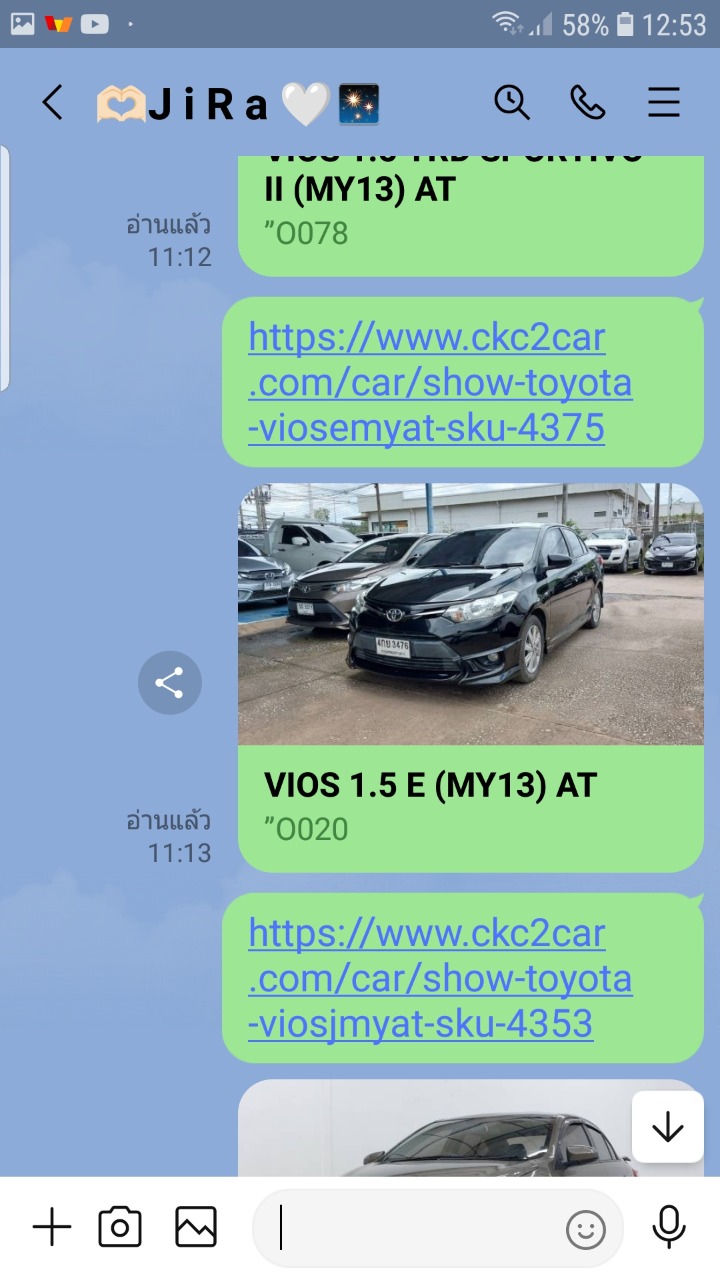Start a voice call with JiRa
Screen dimensions: 720x1280
588,102
